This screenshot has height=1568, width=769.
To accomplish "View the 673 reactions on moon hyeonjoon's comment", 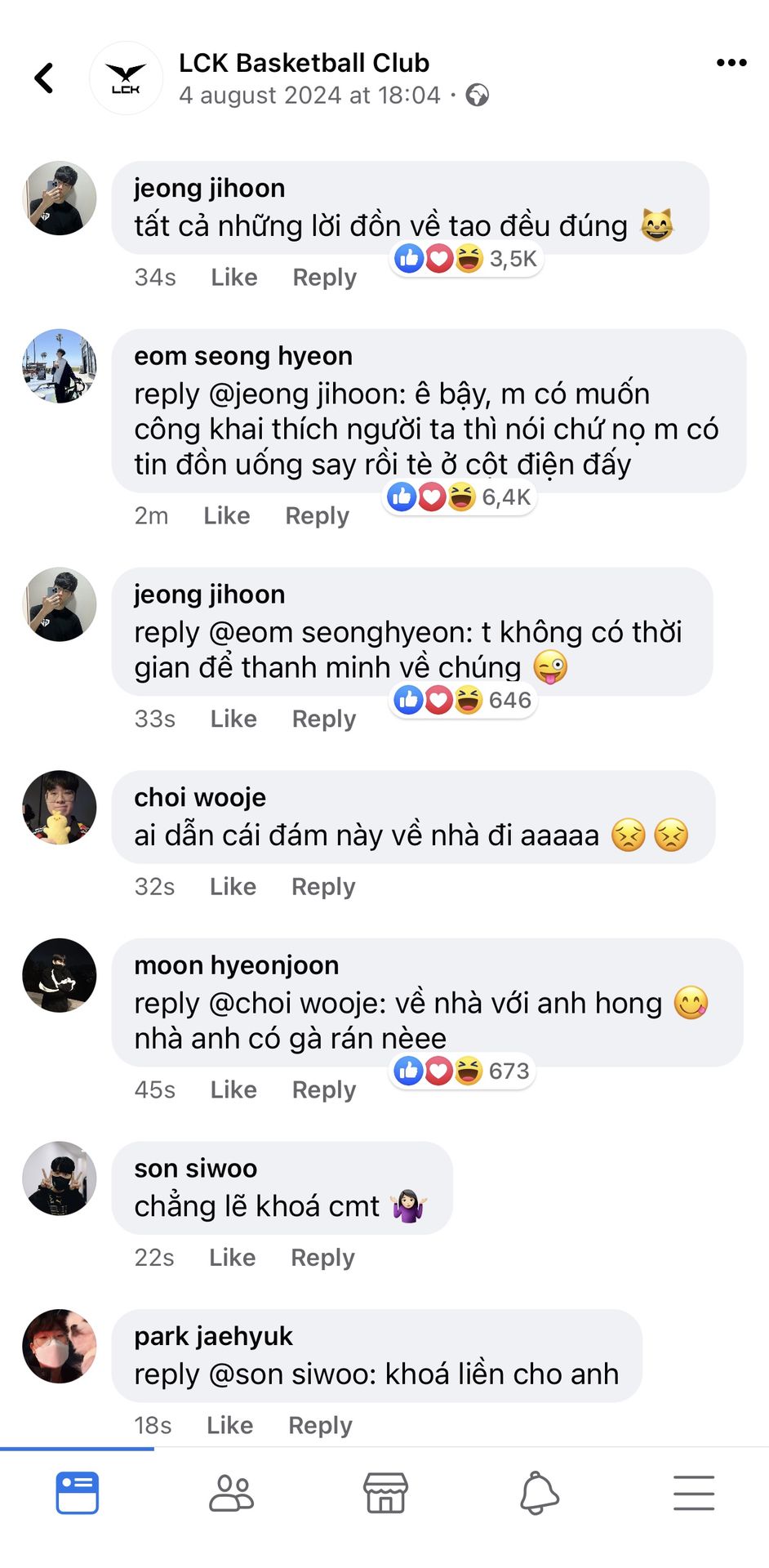I will coord(462,1071).
